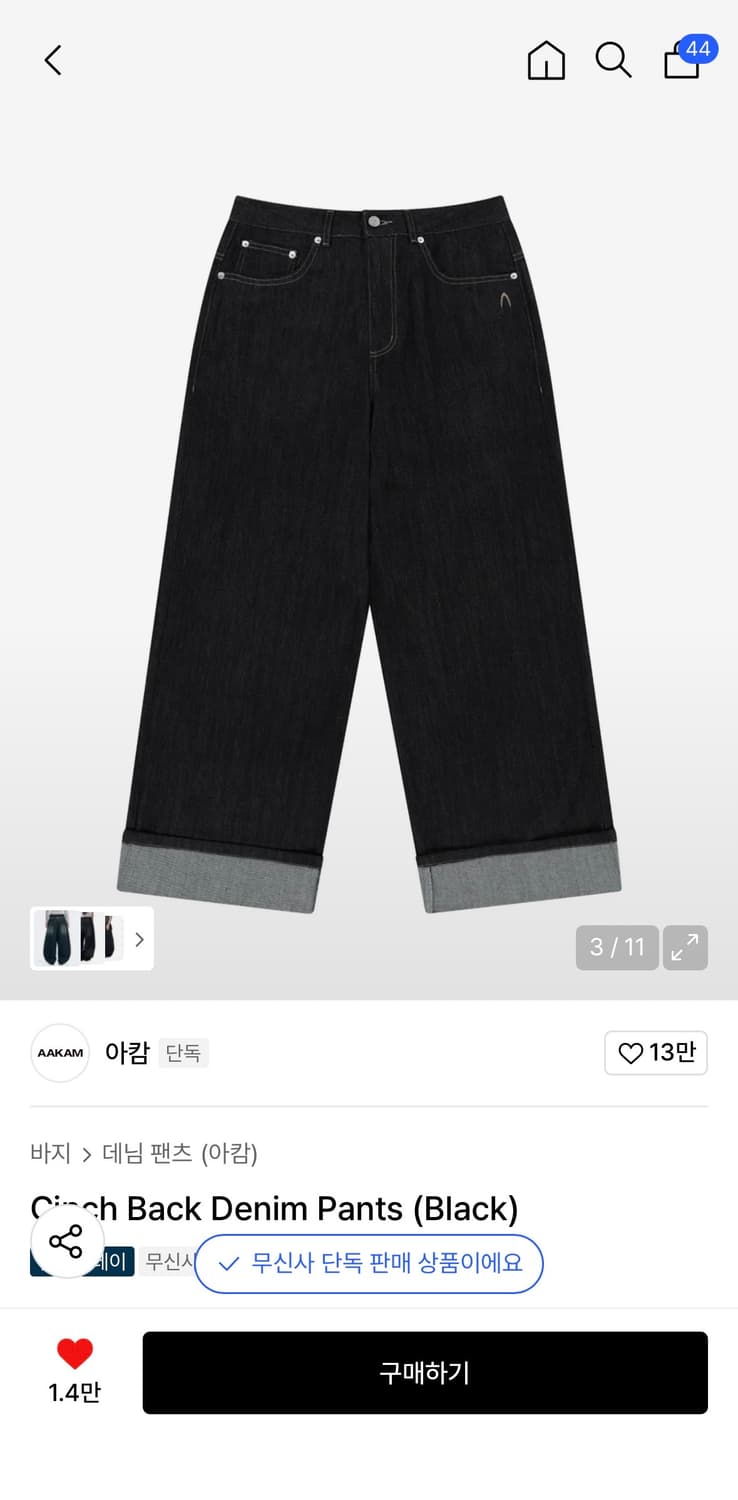The width and height of the screenshot is (738, 1500).
Task: Toggle the brand favorite heart showing 13만
Action: pos(655,1053)
